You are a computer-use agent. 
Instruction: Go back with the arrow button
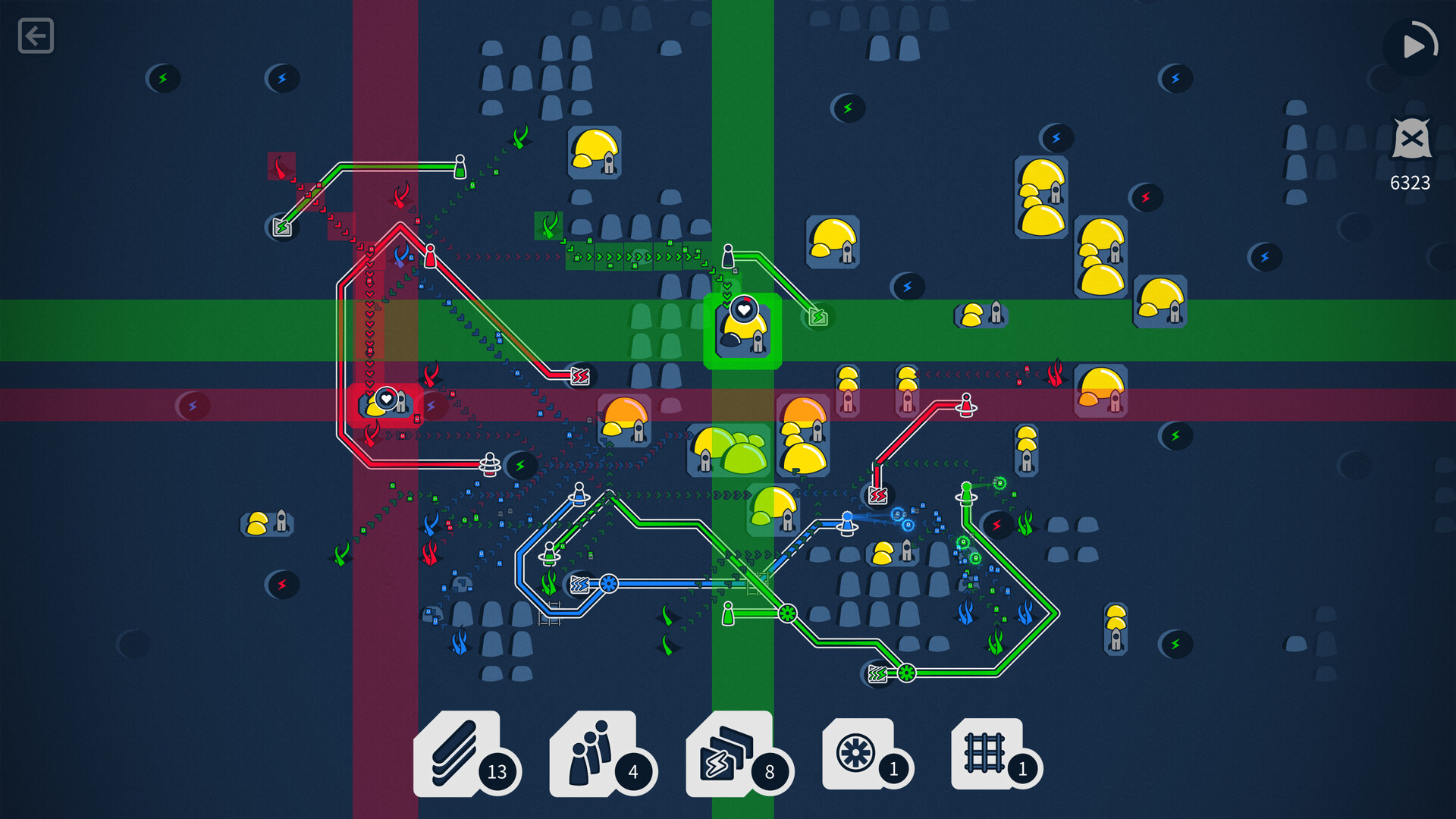pos(36,36)
